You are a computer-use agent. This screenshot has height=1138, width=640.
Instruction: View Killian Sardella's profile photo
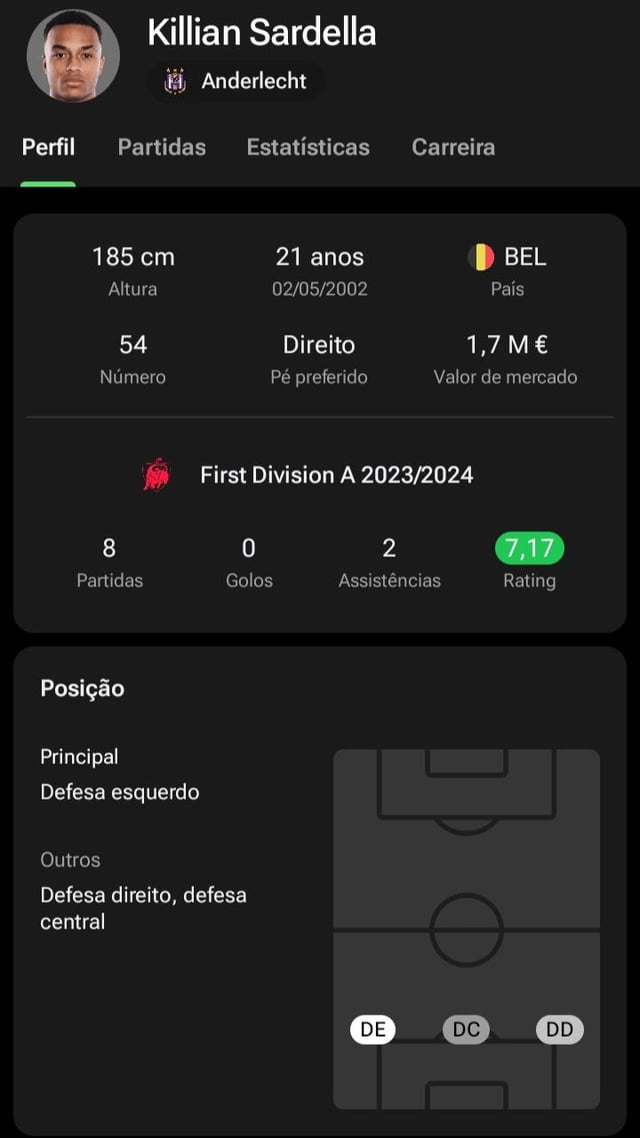pyautogui.click(x=73, y=55)
